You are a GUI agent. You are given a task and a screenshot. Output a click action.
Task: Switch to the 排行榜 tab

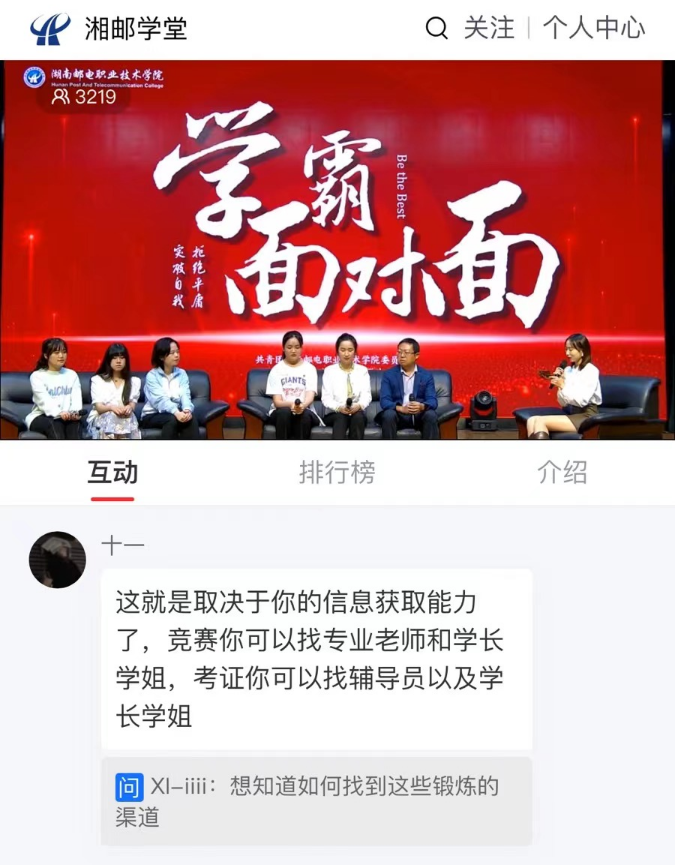[337, 473]
